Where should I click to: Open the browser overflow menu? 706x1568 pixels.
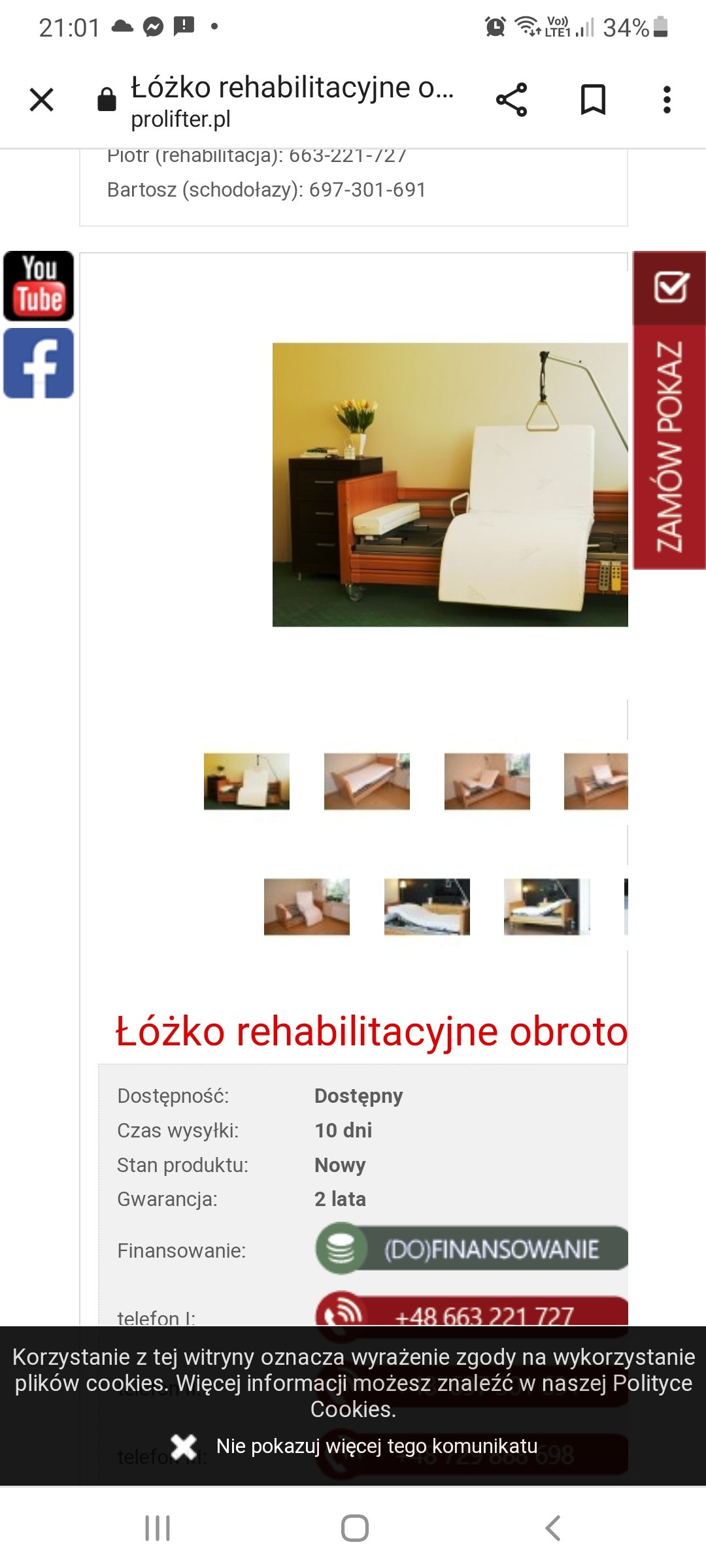(x=667, y=101)
